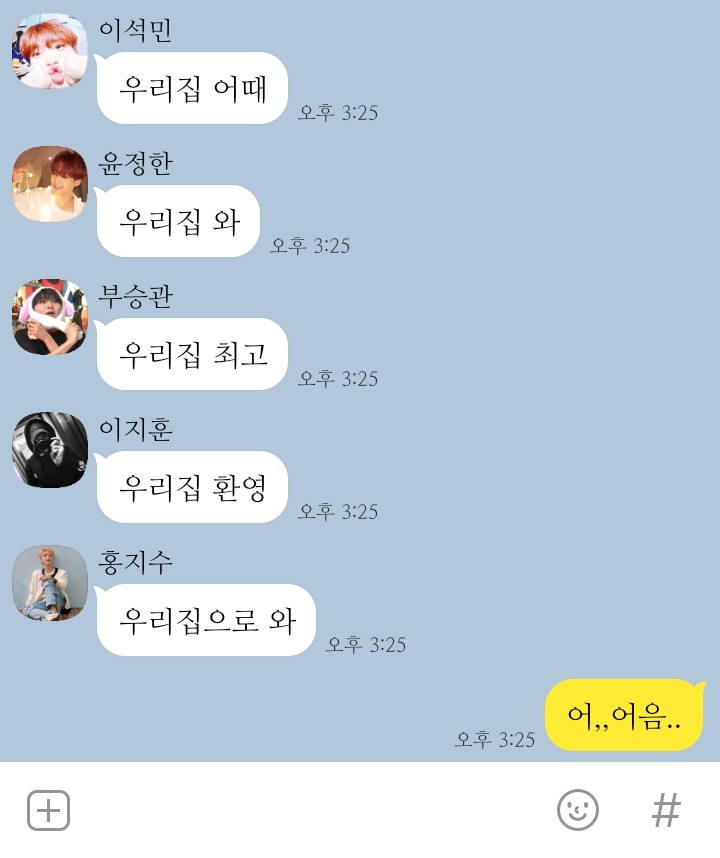This screenshot has width=720, height=858.
Task: Tap the hashtag search icon
Action: pyautogui.click(x=666, y=810)
